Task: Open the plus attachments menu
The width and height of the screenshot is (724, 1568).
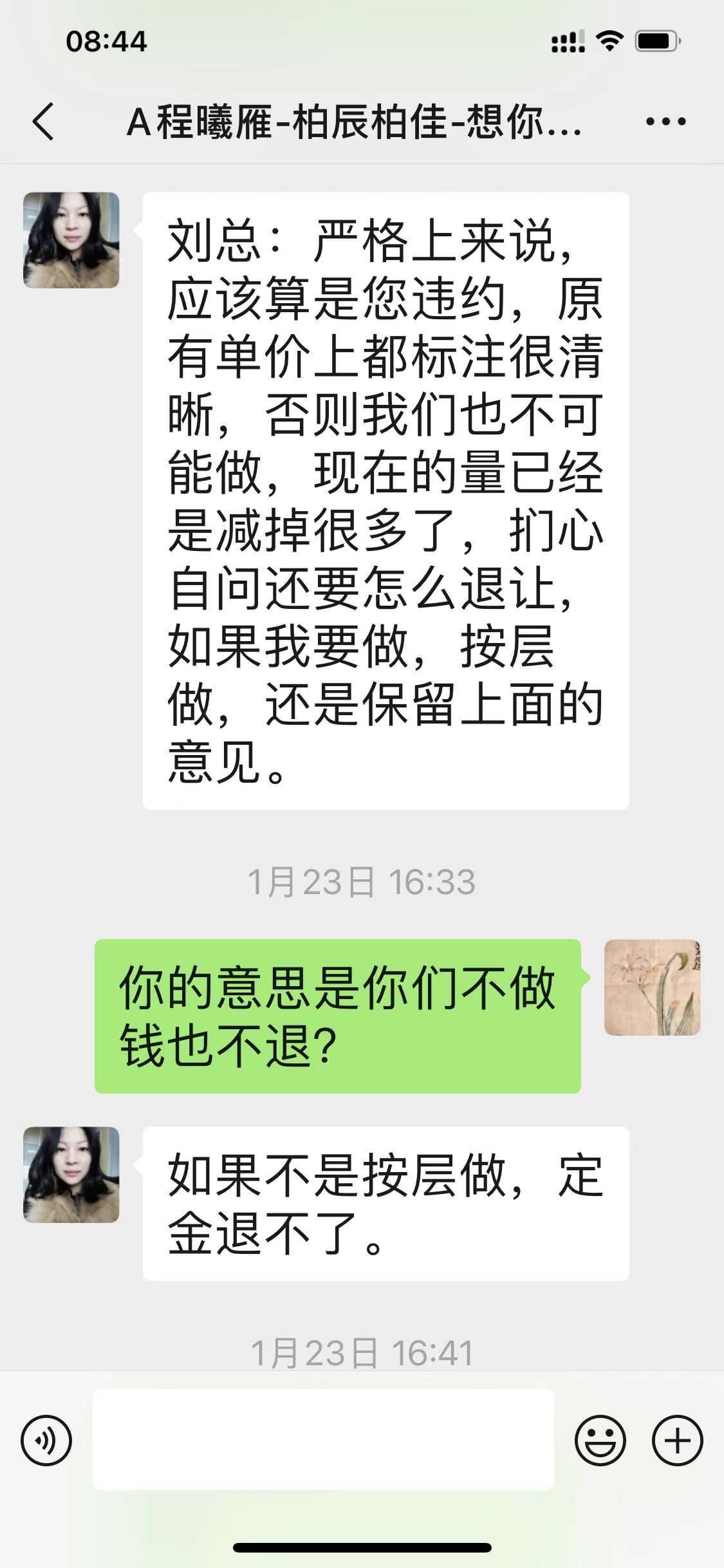Action: [x=677, y=1441]
